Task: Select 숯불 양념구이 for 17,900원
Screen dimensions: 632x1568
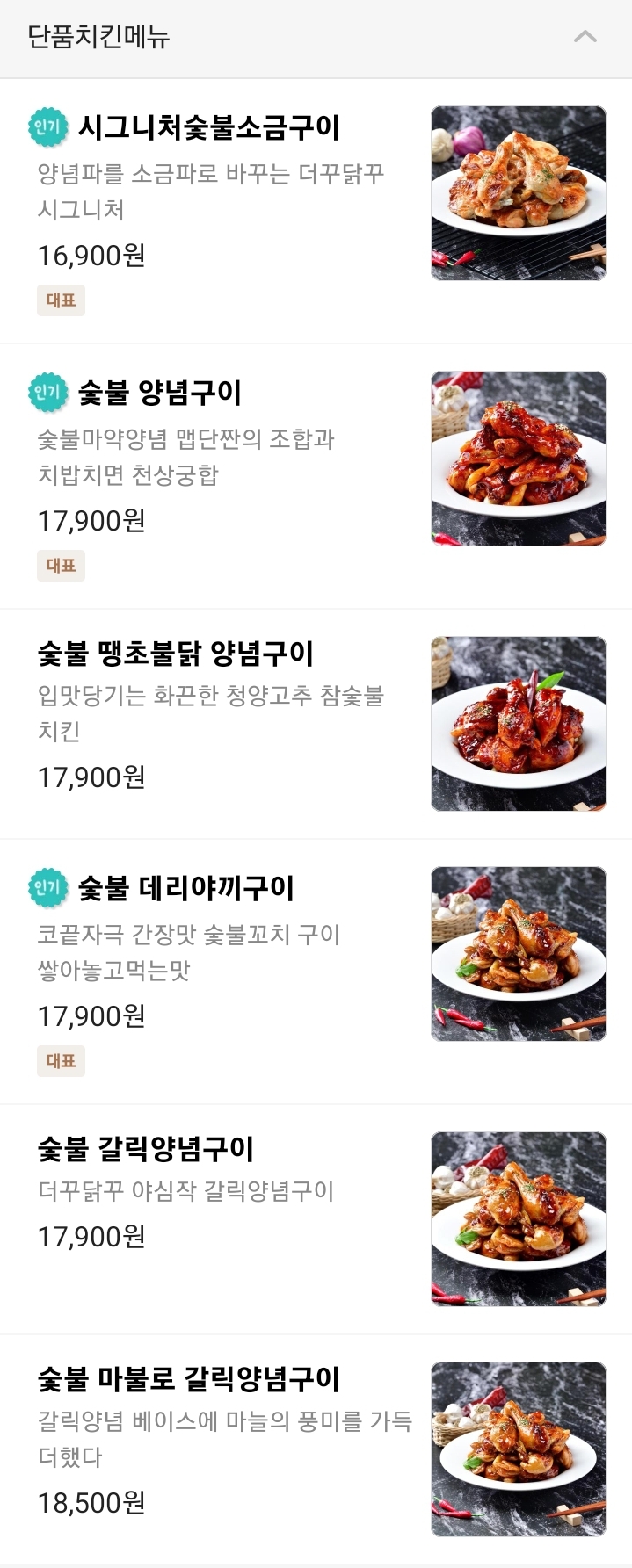Action: tap(160, 394)
